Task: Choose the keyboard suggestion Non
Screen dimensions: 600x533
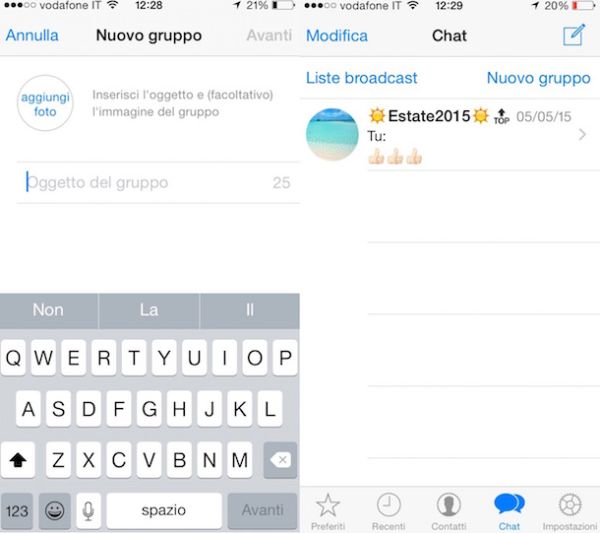Action: (48, 310)
